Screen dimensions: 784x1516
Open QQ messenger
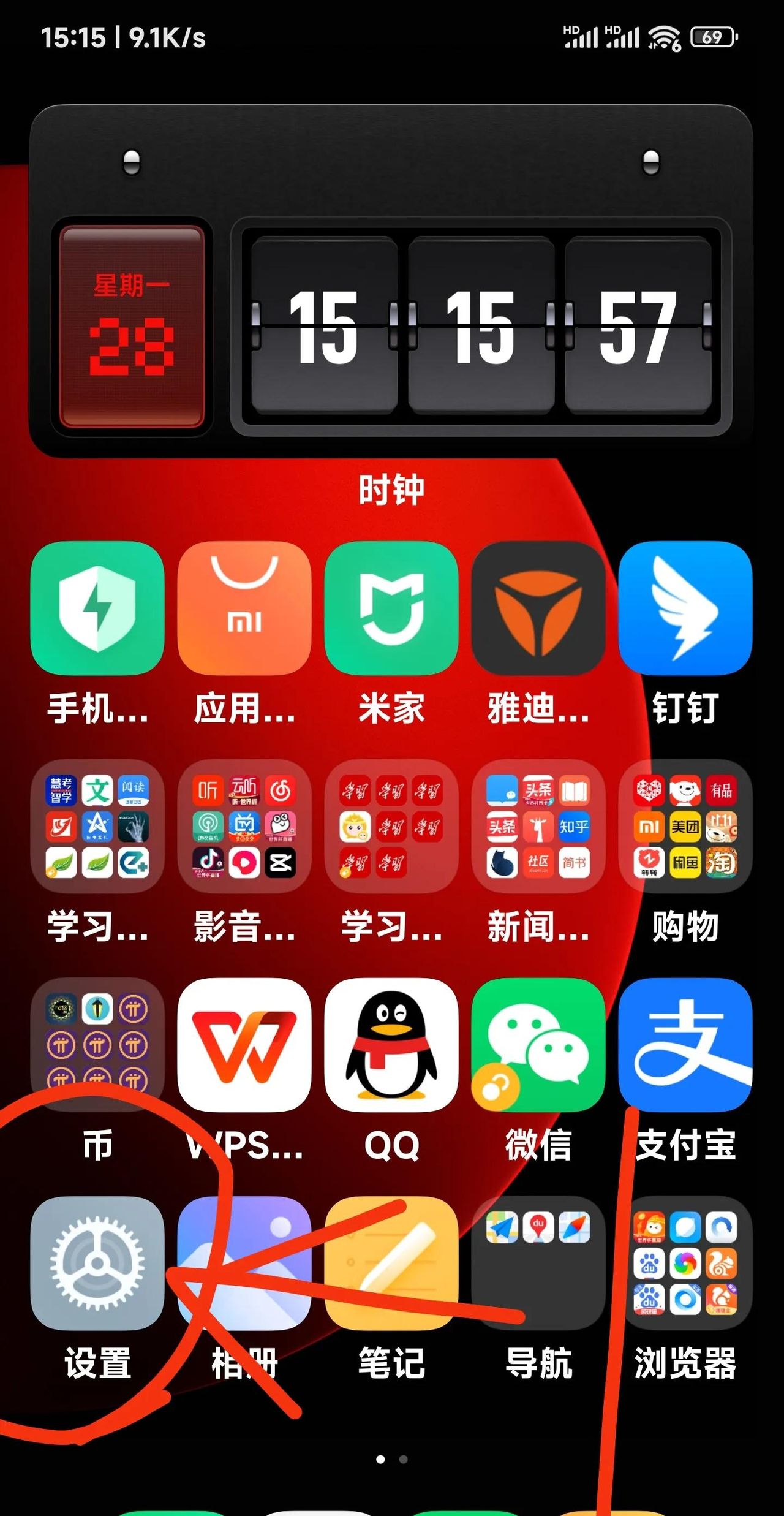(x=392, y=1051)
